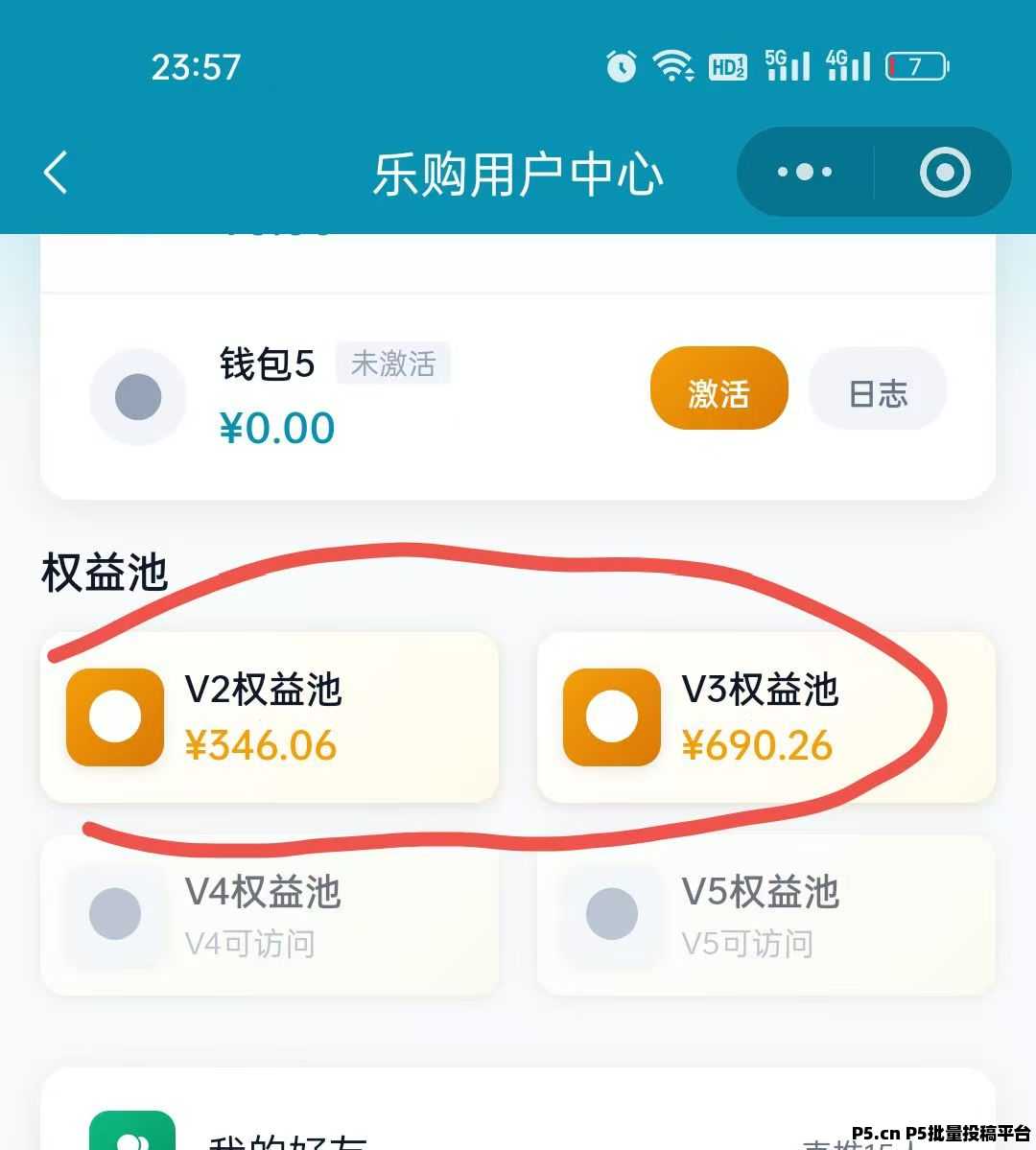Open the mini-program more options ellipsis
This screenshot has width=1036, height=1150.
(804, 172)
